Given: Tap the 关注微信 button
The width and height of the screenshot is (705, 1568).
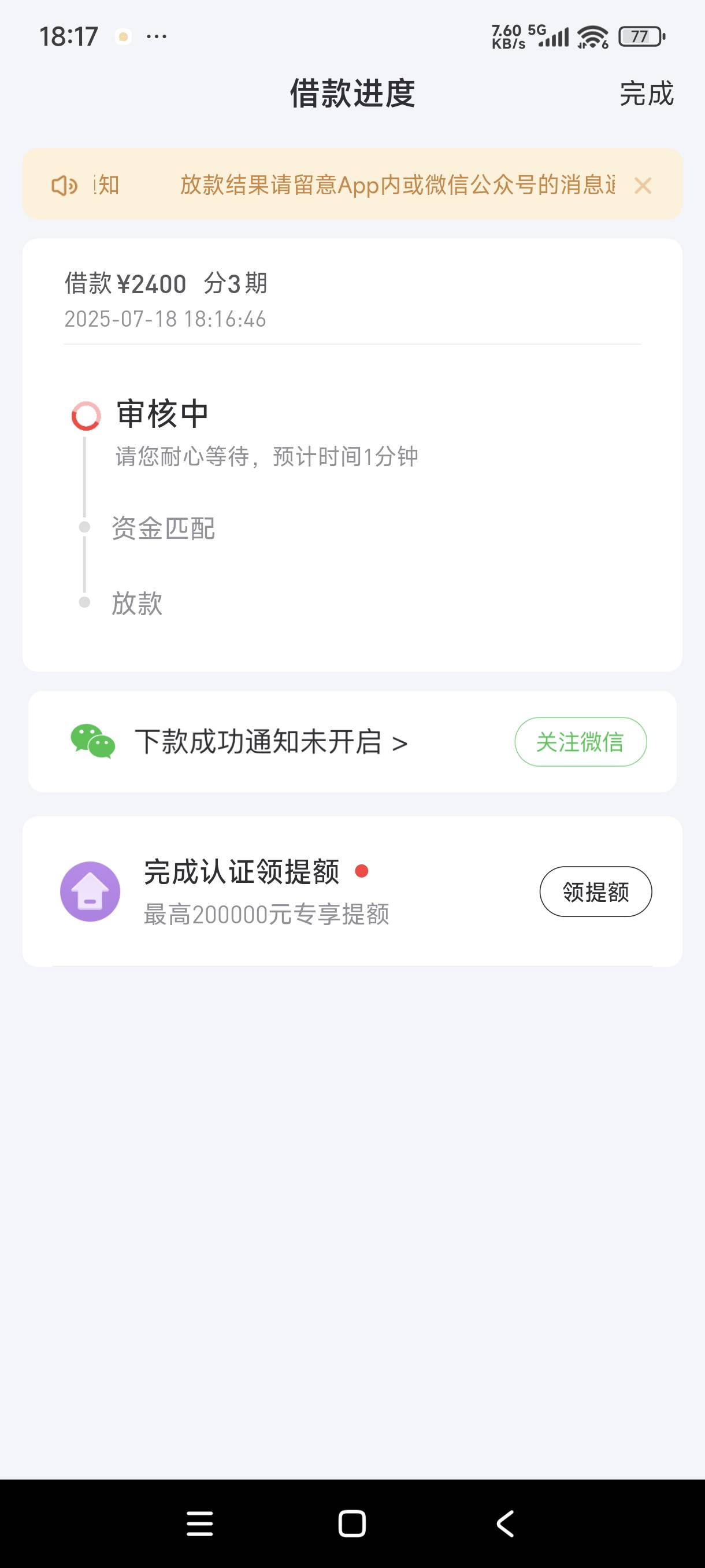Looking at the screenshot, I should tap(580, 742).
